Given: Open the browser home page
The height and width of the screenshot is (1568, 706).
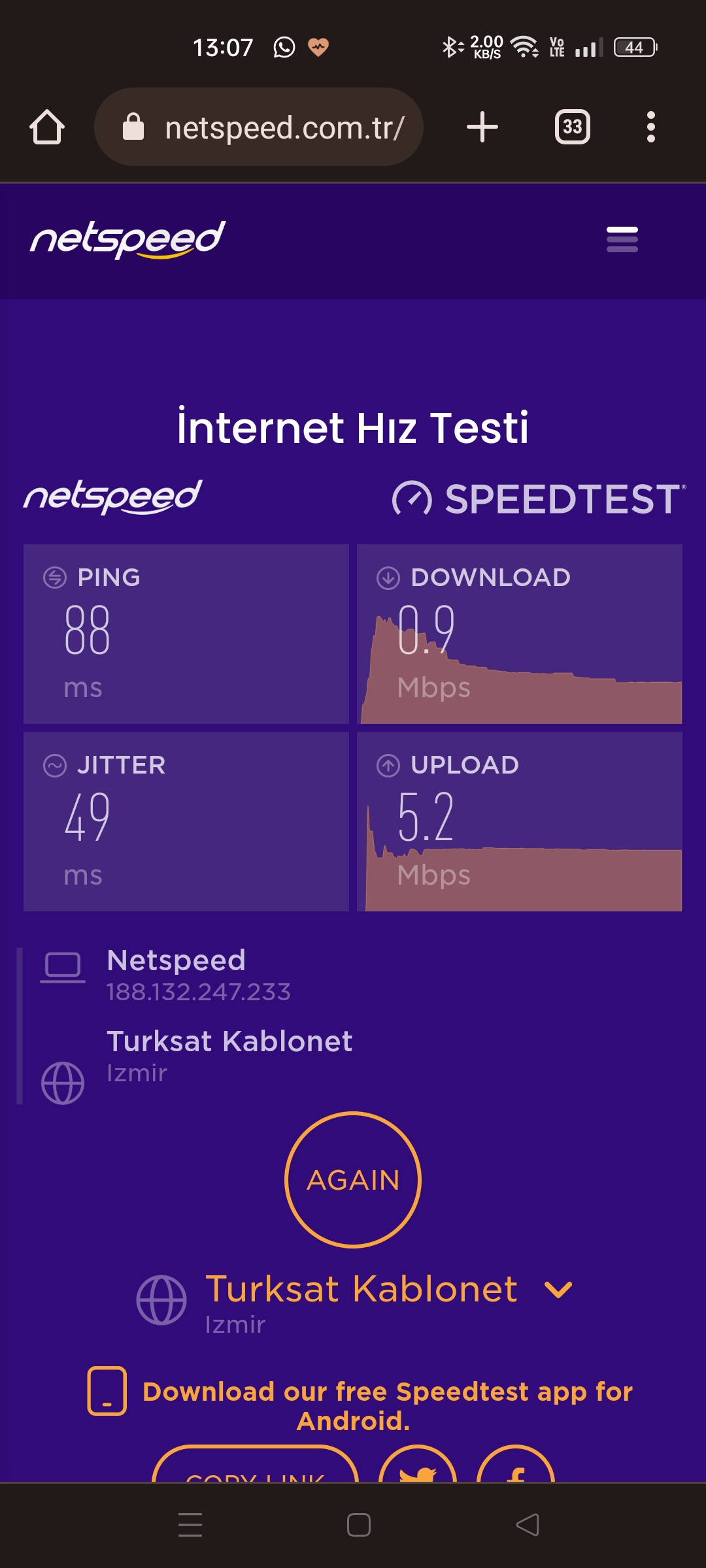Looking at the screenshot, I should 47,127.
